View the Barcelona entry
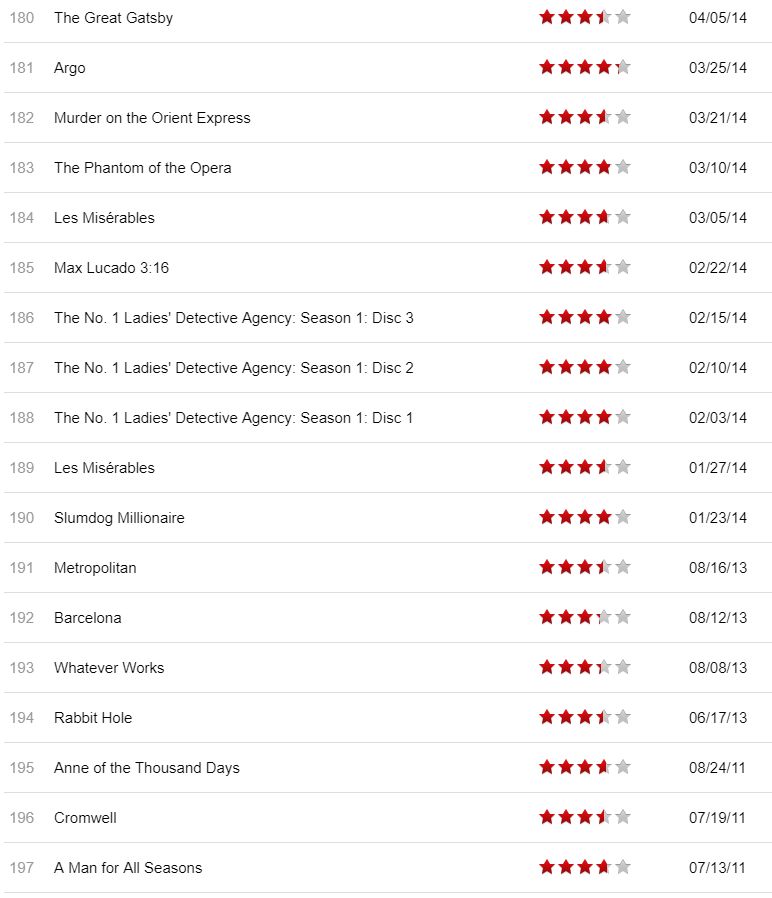Viewport: 772px width, 898px height. coord(88,618)
